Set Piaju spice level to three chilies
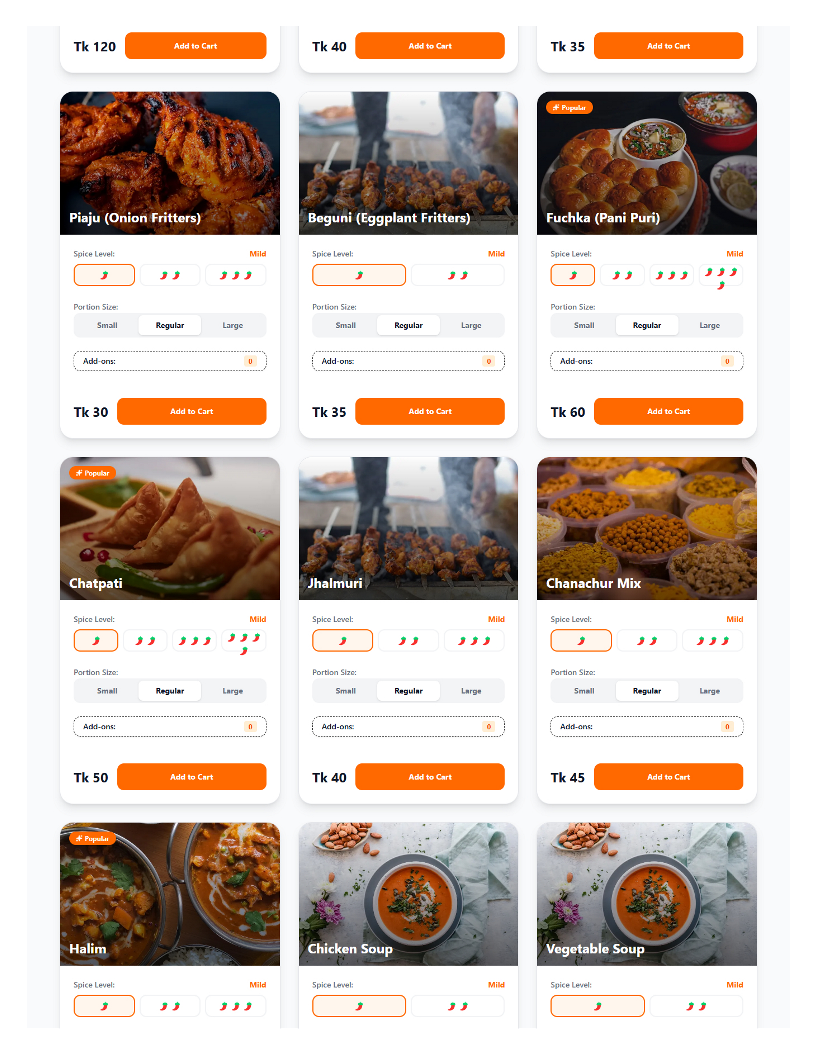This screenshot has height=1056, width=816. (x=236, y=275)
